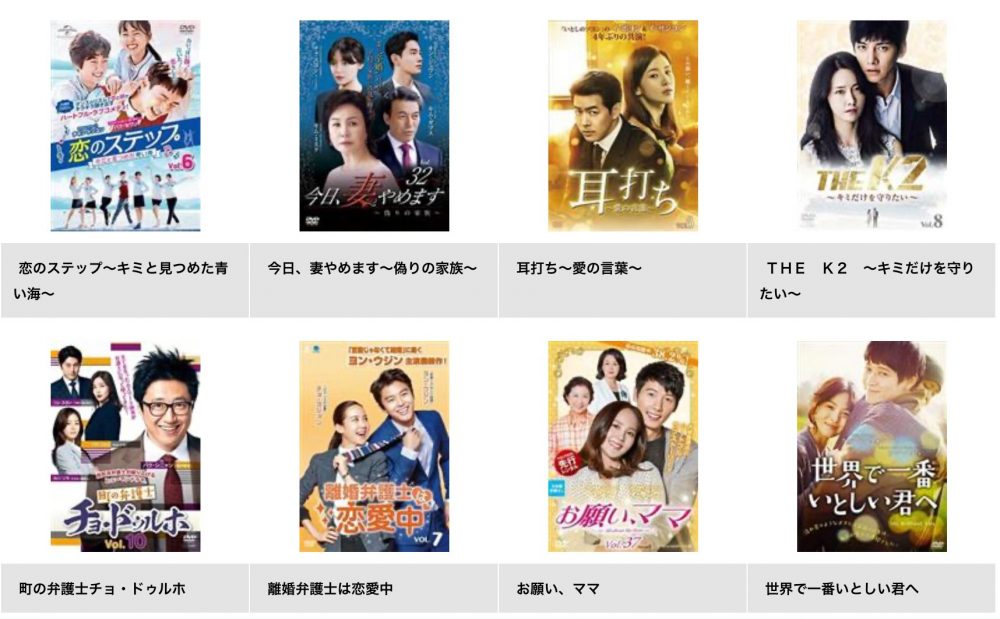This screenshot has height=619, width=1000.
Task: Open 恋のステップ drama tile
Action: 125,126
